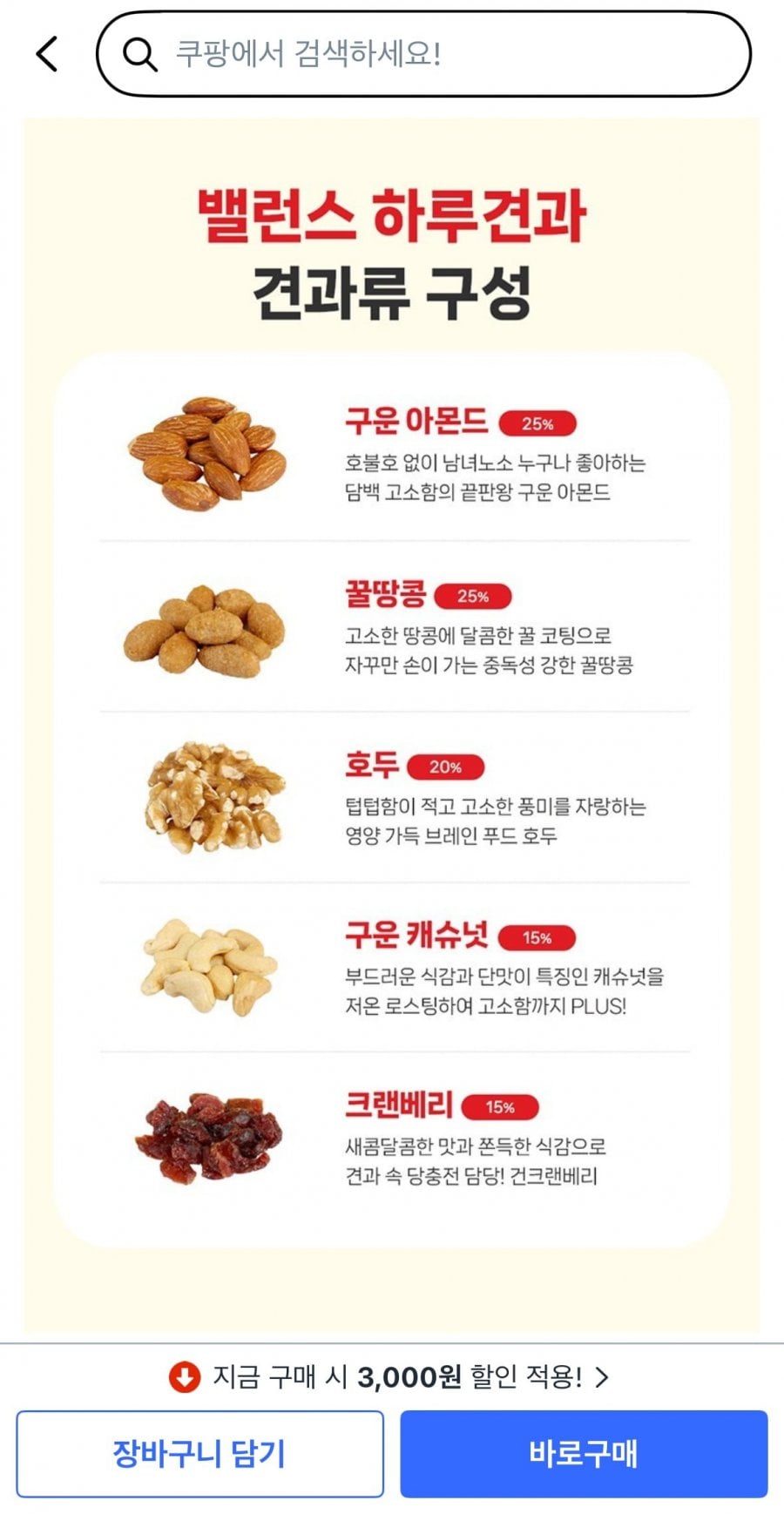Add item with 장바구니 담기

tap(199, 1454)
